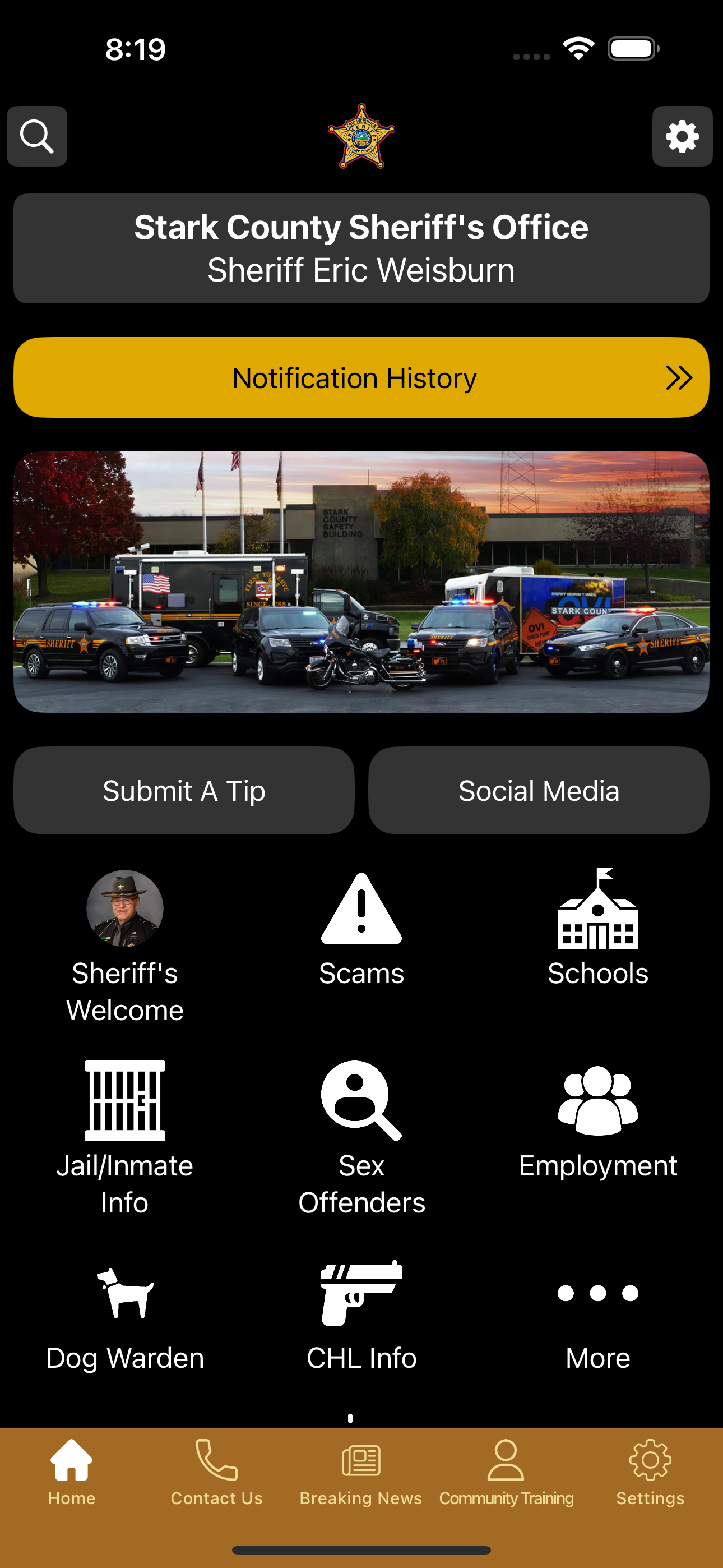Tap the sheriff's star badge logo

click(361, 135)
